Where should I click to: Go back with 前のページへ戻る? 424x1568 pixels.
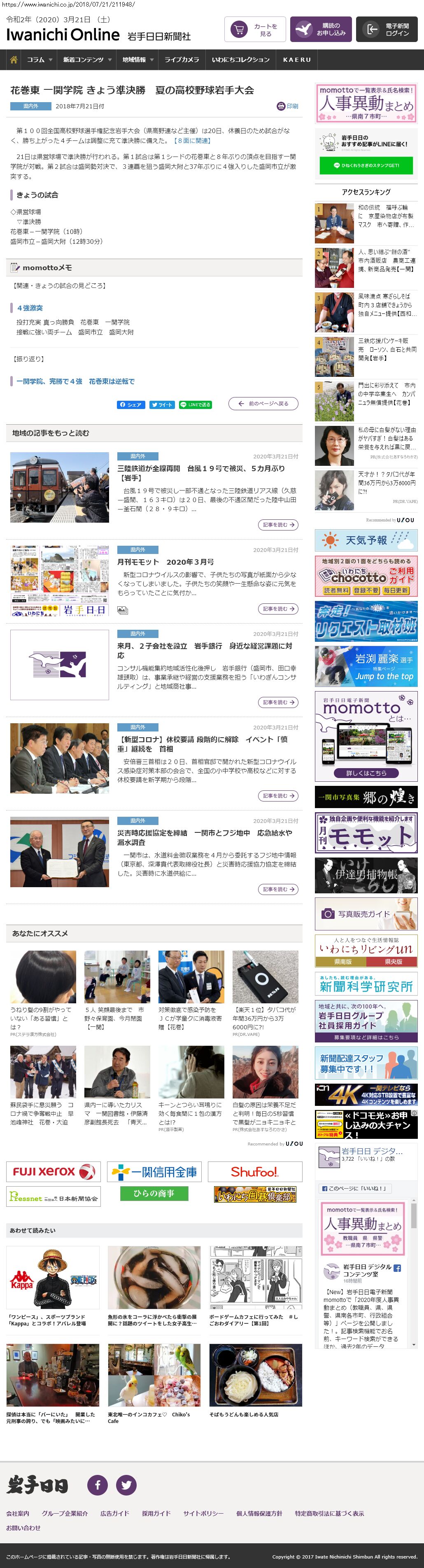pos(263,403)
